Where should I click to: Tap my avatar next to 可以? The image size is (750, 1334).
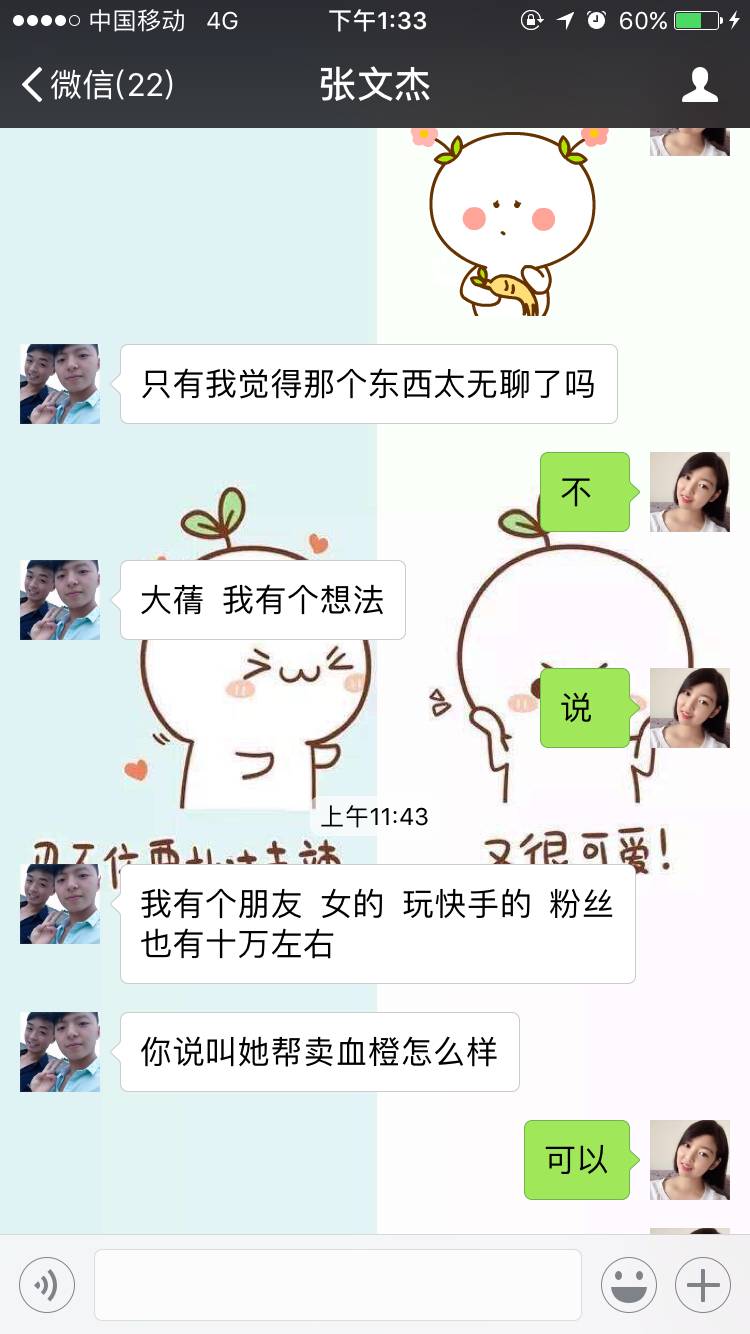click(x=690, y=1160)
